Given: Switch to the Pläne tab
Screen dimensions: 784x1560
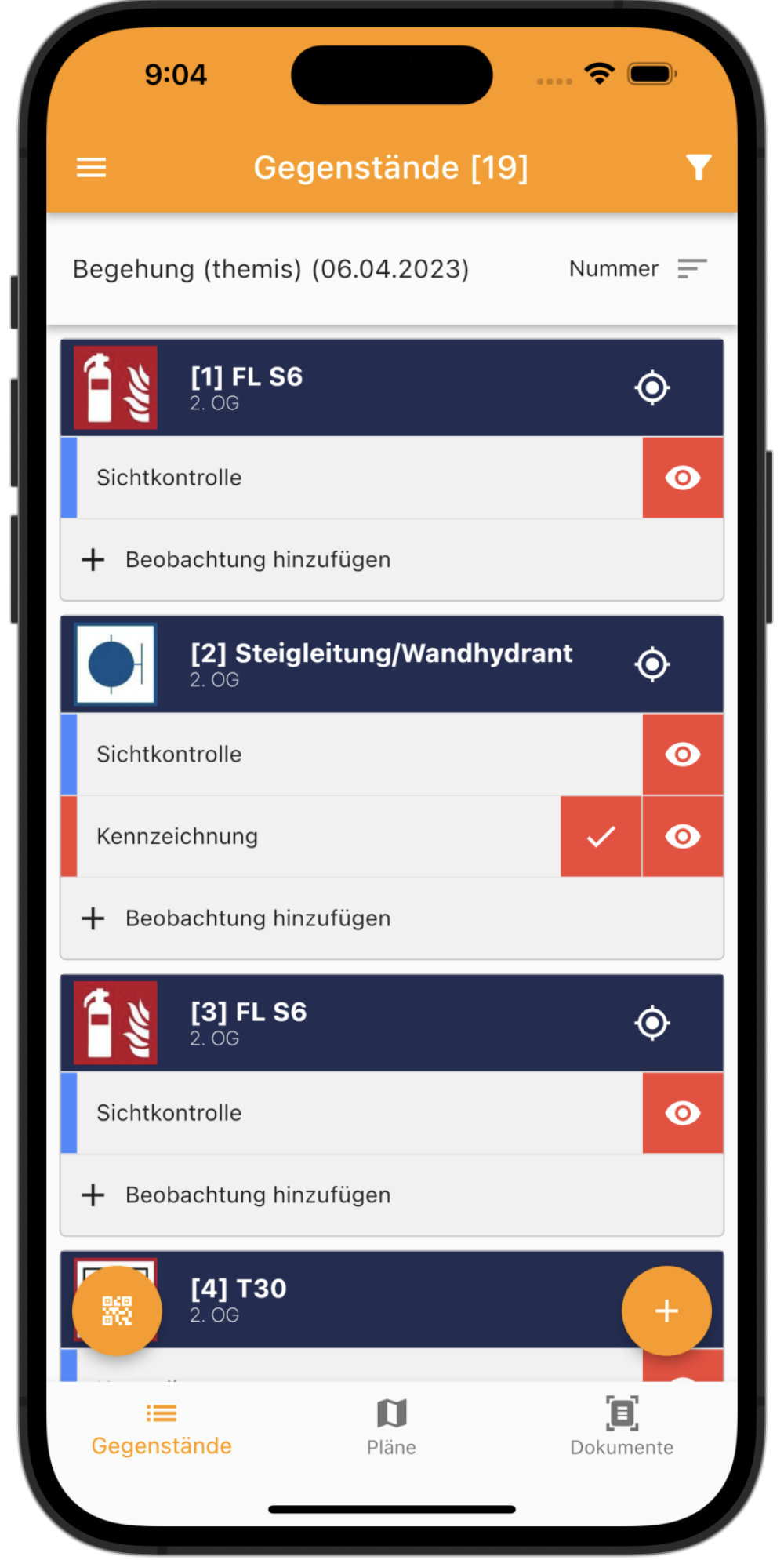Looking at the screenshot, I should tap(391, 1427).
